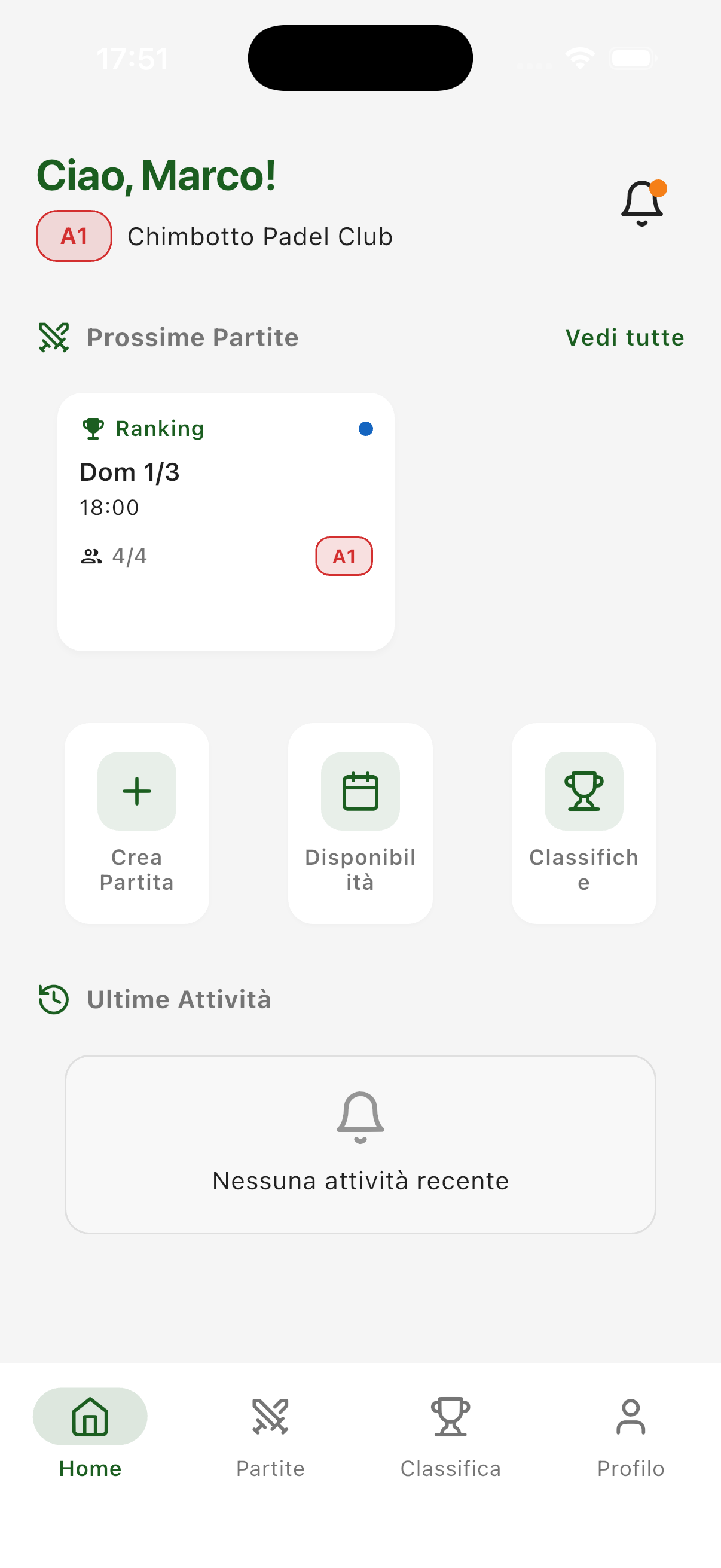This screenshot has width=721, height=1568.
Task: Click the blue unread dot on Ranking card
Action: 366,429
